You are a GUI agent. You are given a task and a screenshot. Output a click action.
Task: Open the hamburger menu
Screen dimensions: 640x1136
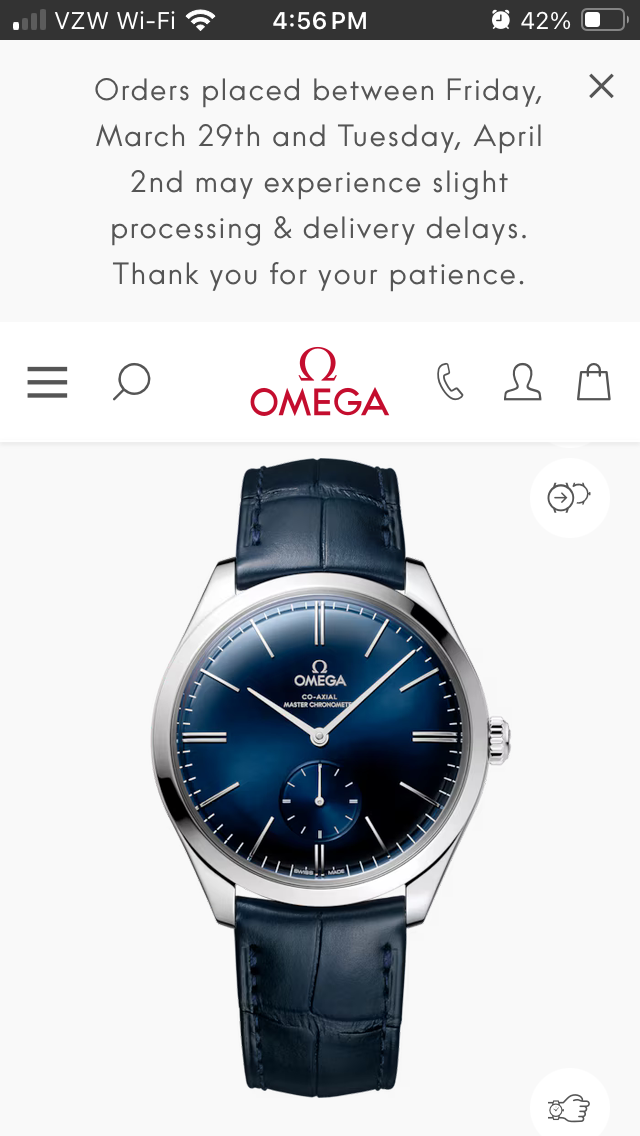tap(47, 382)
